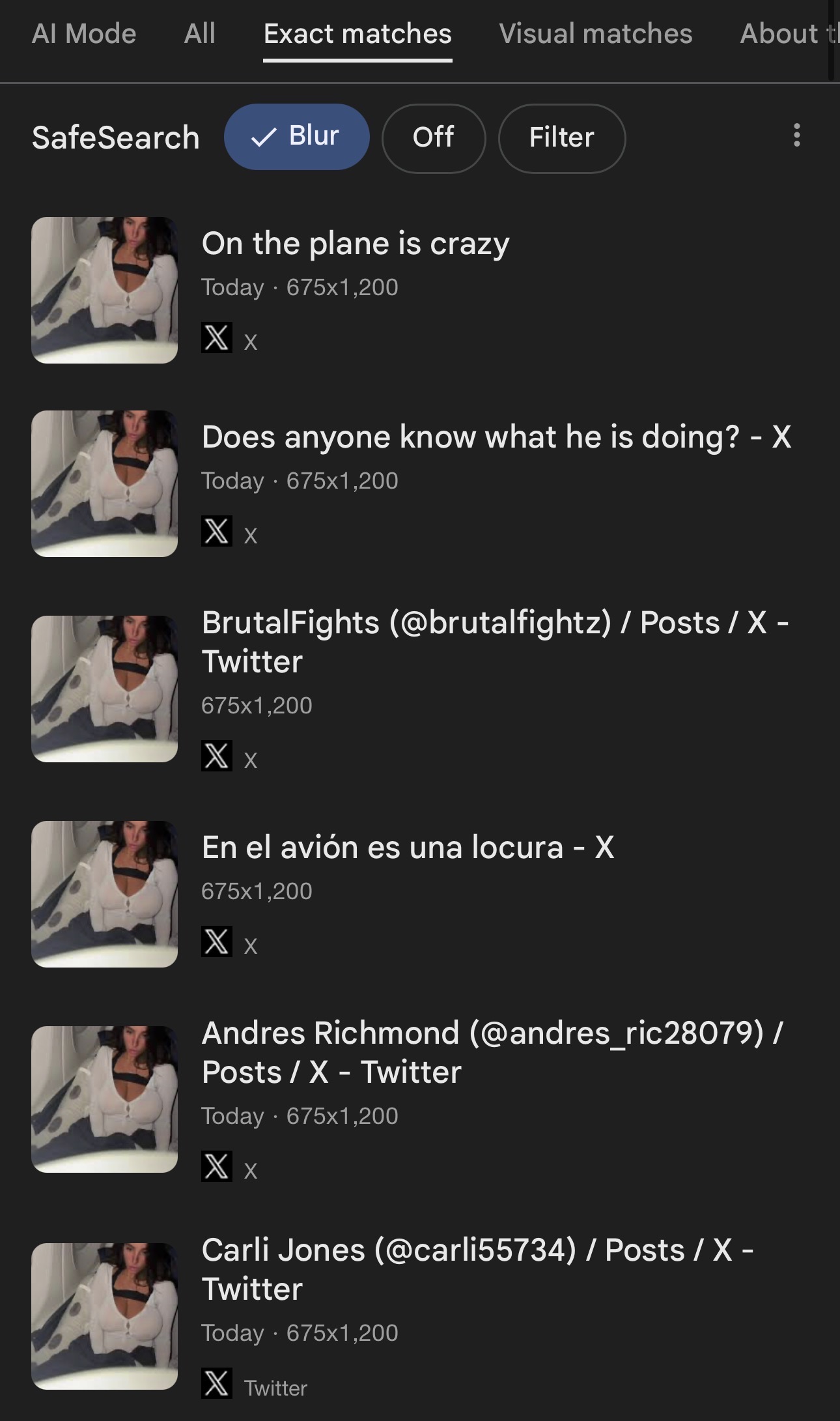The width and height of the screenshot is (840, 1421).
Task: Switch to the All tab
Action: coord(200,34)
